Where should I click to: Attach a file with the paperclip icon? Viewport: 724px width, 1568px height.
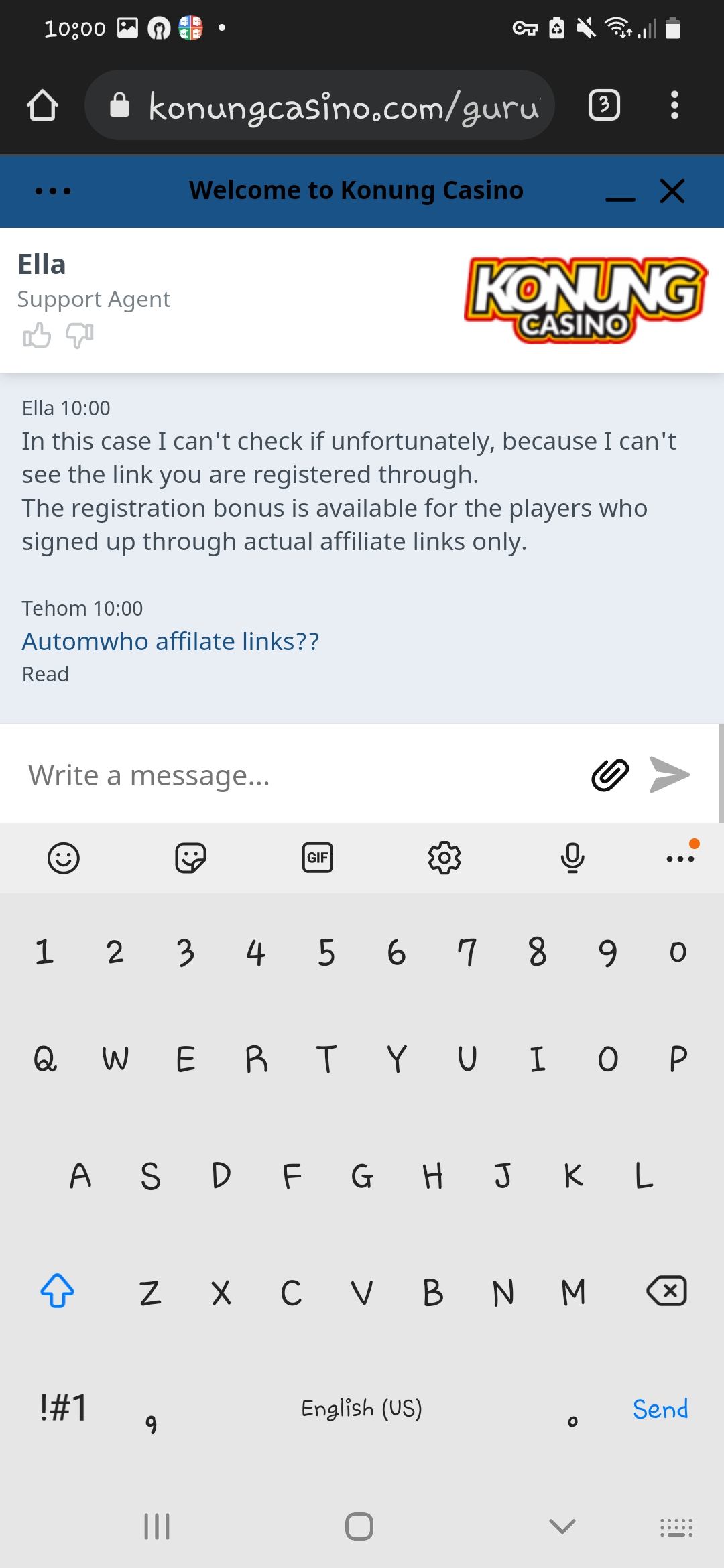coord(610,775)
